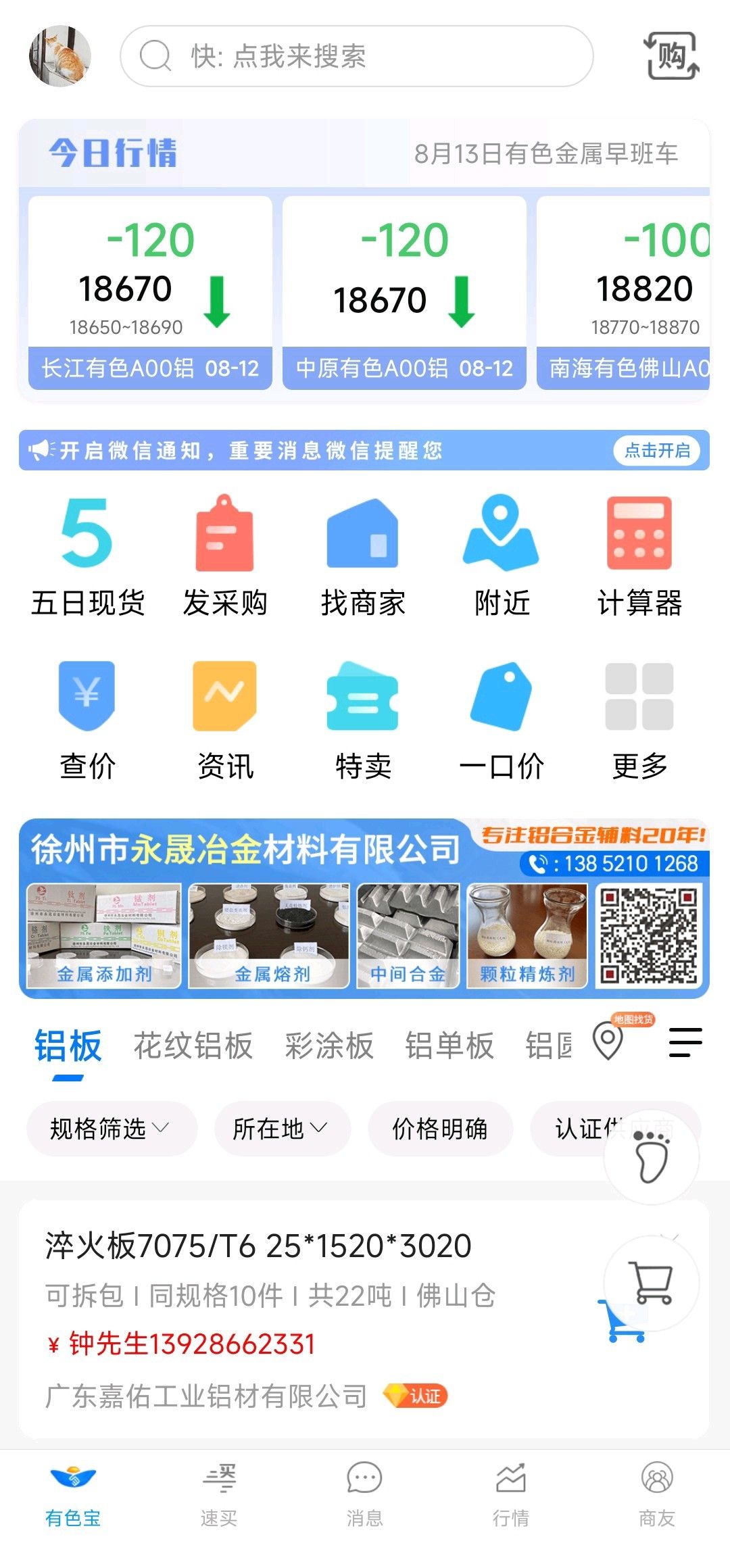730x1568 pixels.
Task: Open the profile avatar
Action: point(59,56)
